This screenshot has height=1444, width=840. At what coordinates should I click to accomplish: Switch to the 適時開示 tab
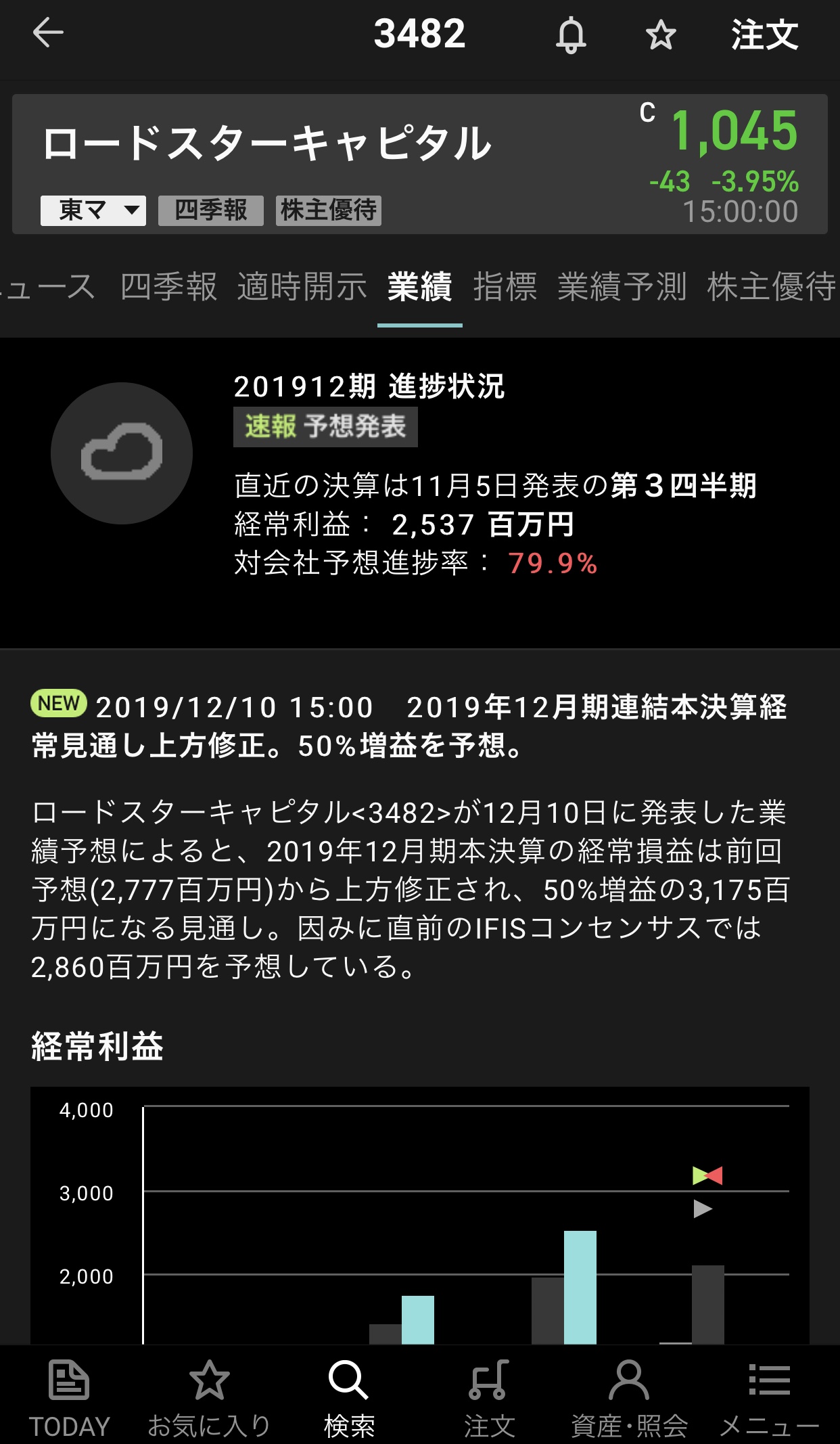point(302,287)
